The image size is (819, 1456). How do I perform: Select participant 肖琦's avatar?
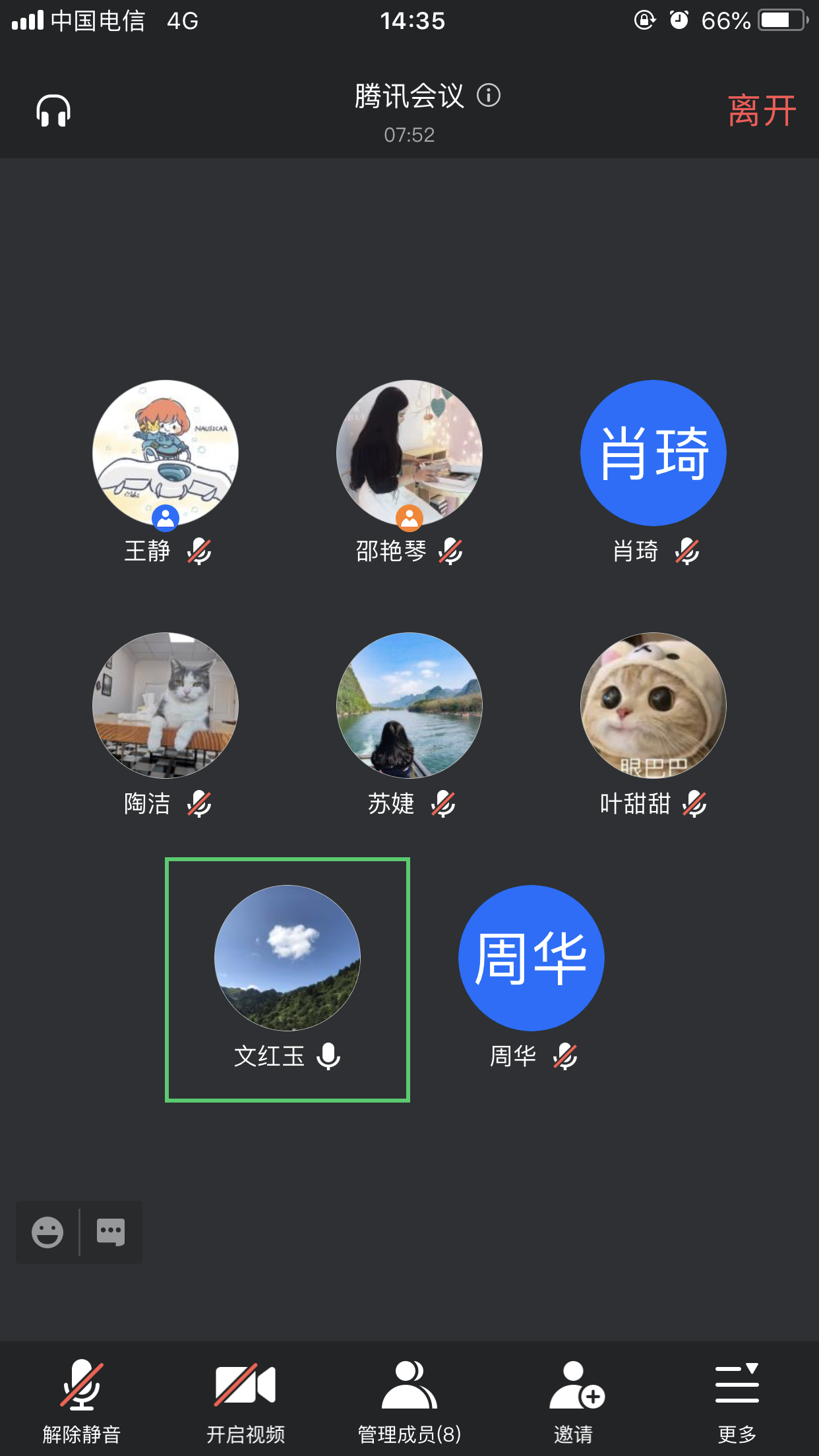coord(653,453)
